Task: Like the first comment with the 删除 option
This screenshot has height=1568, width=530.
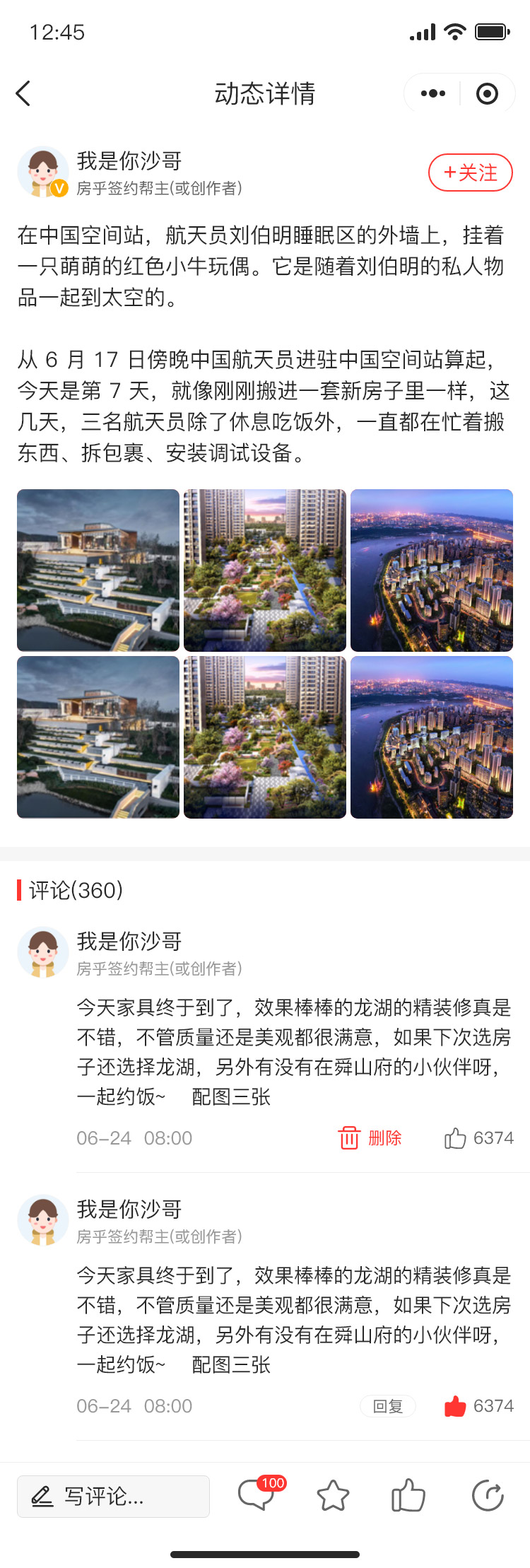Action: (455, 1138)
